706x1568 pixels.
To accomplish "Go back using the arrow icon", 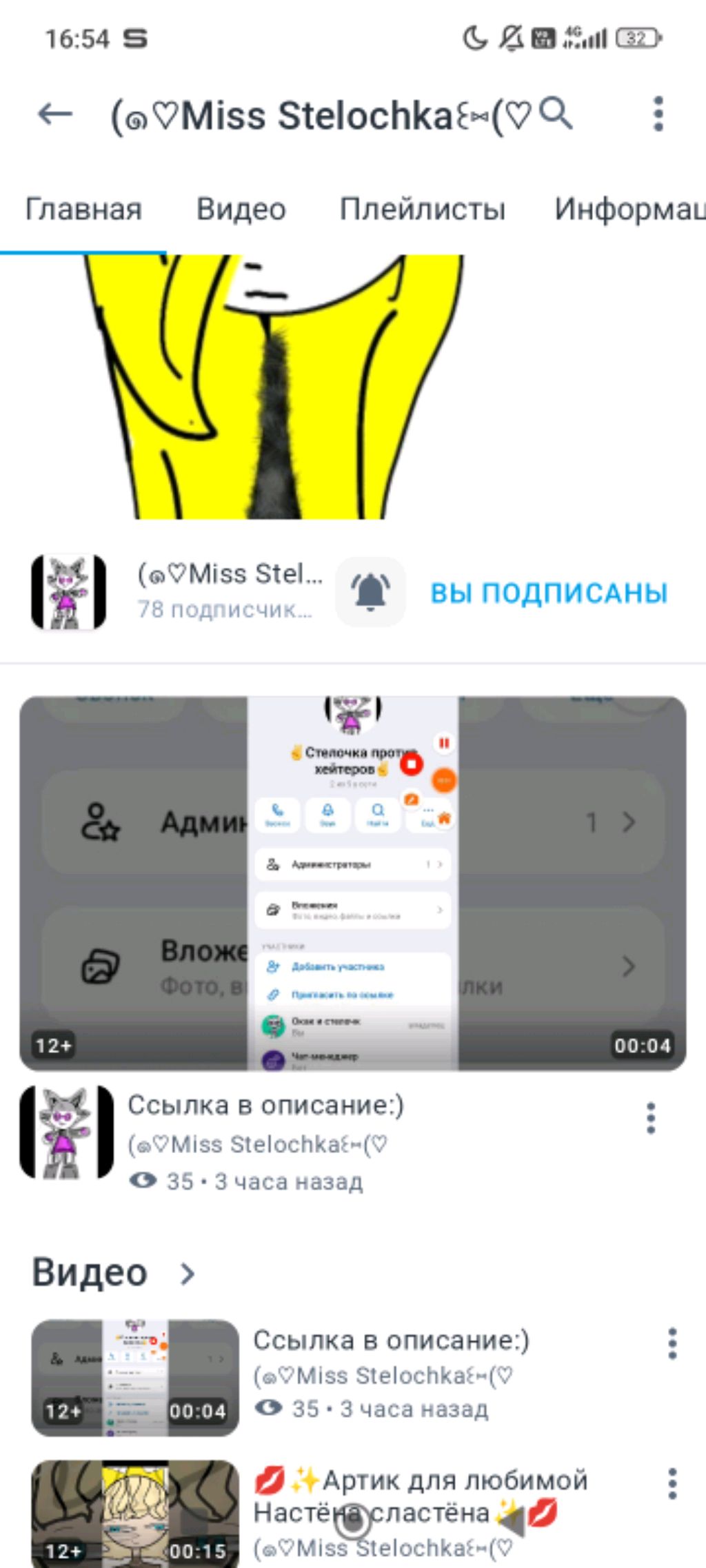I will 55,114.
